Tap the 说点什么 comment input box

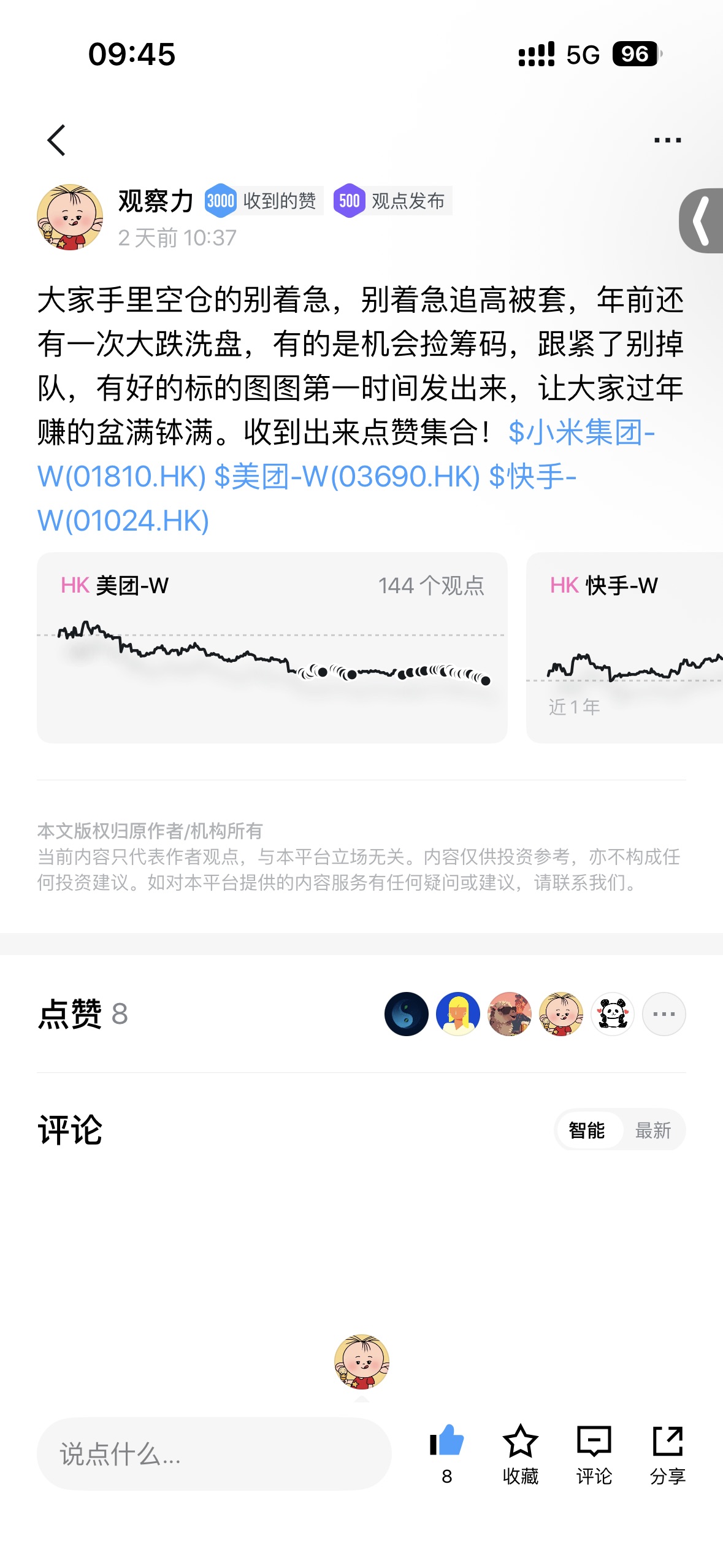pos(213,1454)
